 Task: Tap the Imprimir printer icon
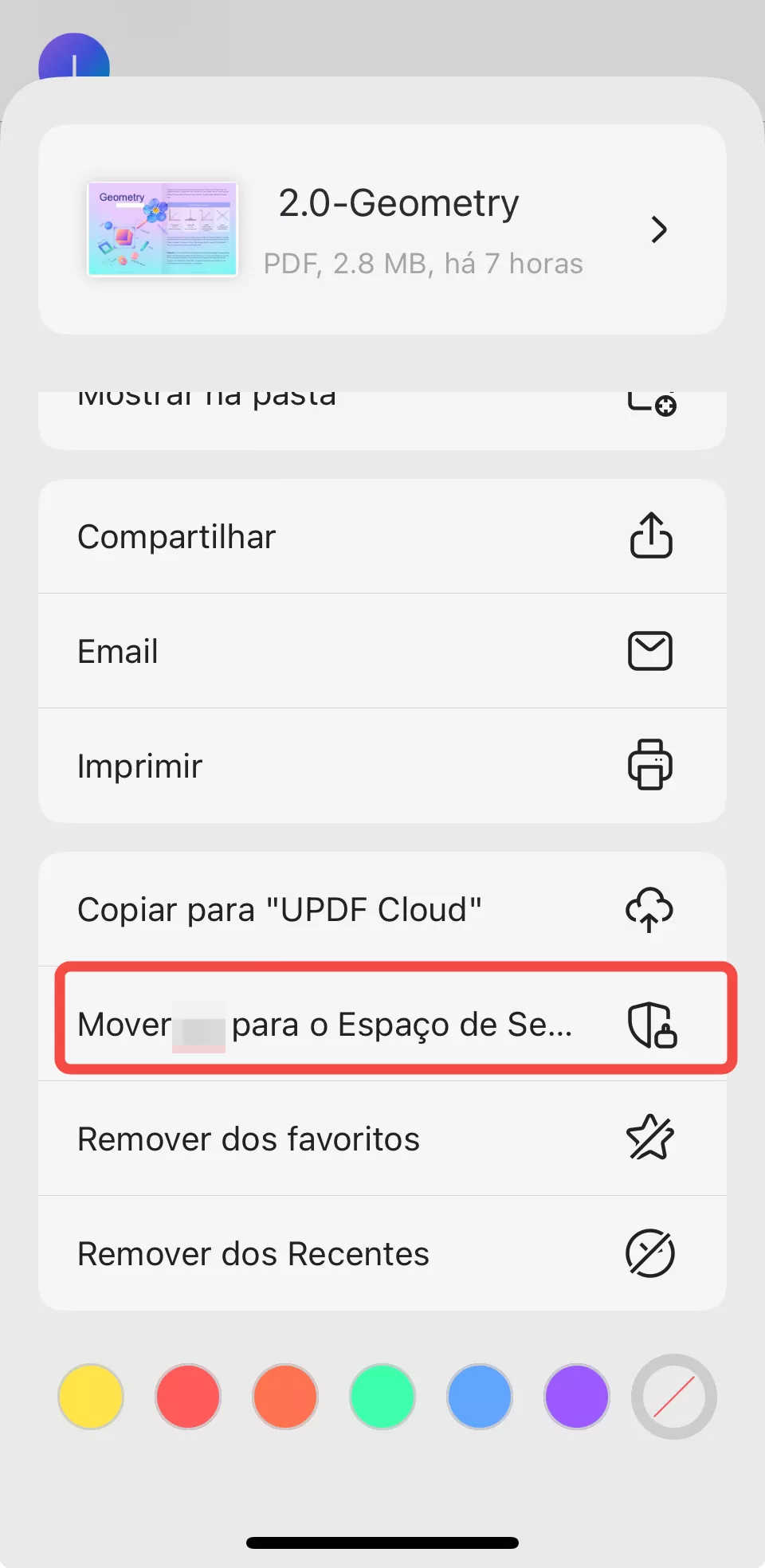tap(650, 765)
